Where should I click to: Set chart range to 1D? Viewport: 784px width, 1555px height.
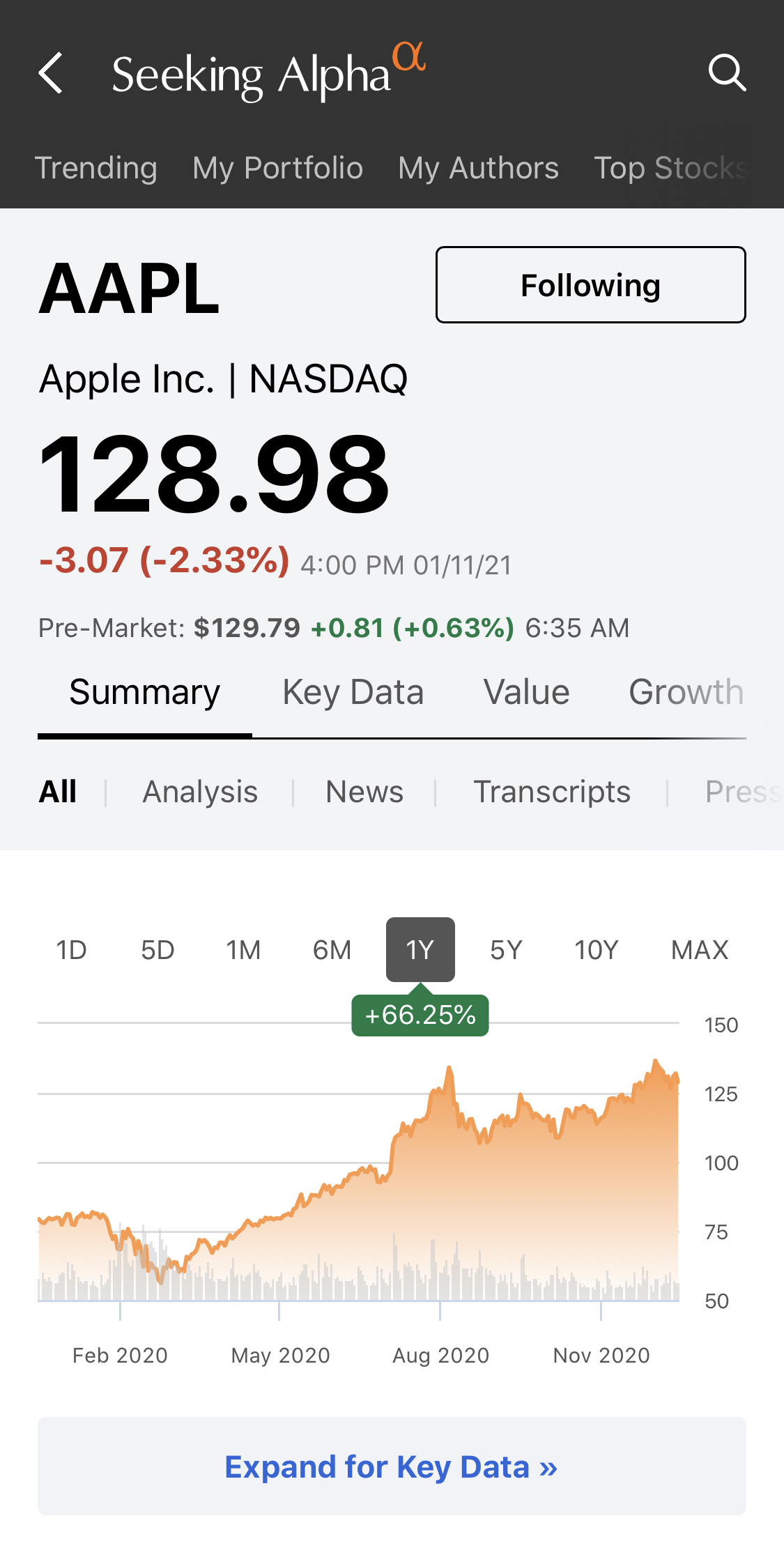click(x=71, y=950)
